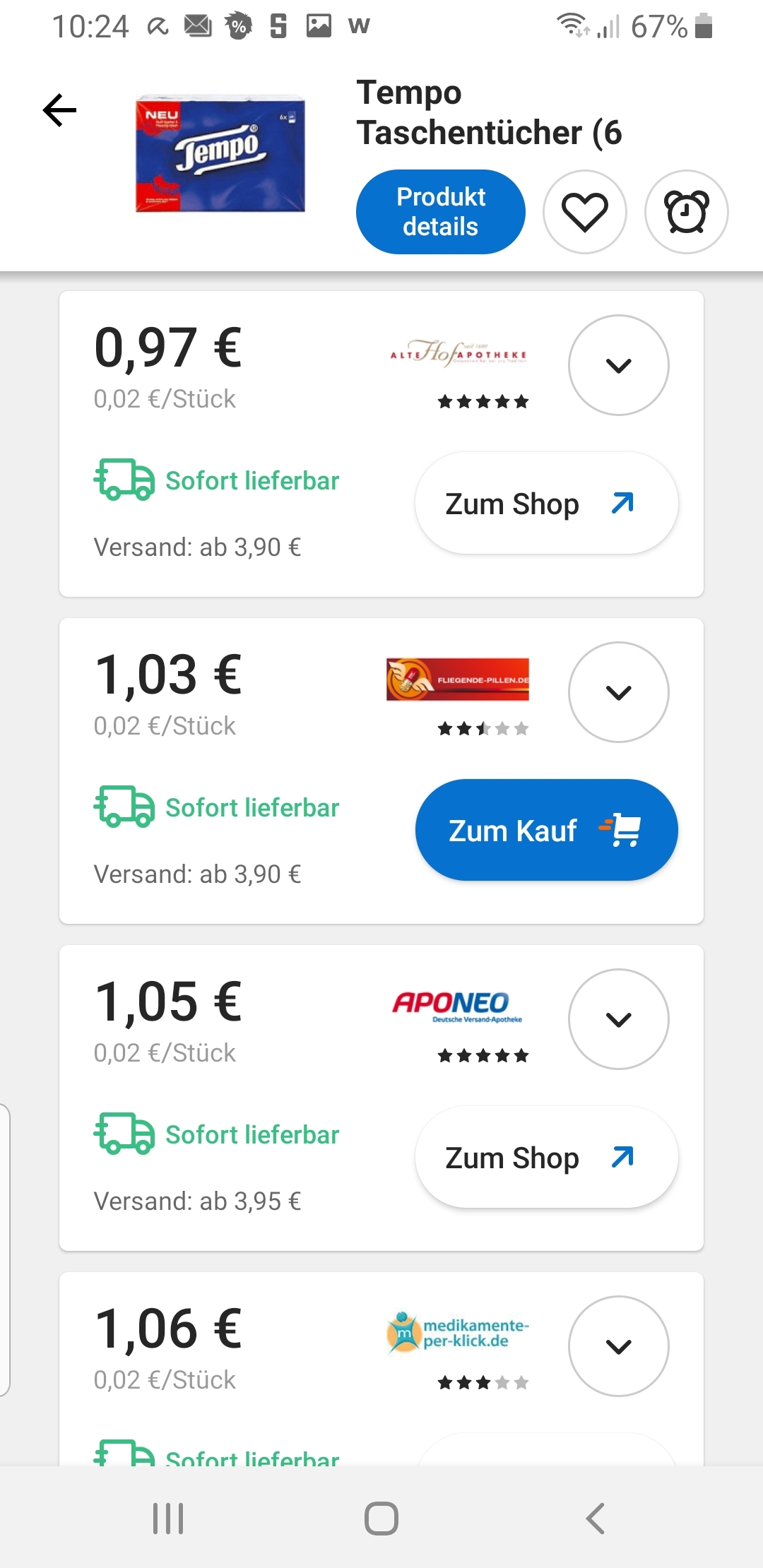Expand the 1,03 € Fliegende-Pillen offer

click(619, 692)
